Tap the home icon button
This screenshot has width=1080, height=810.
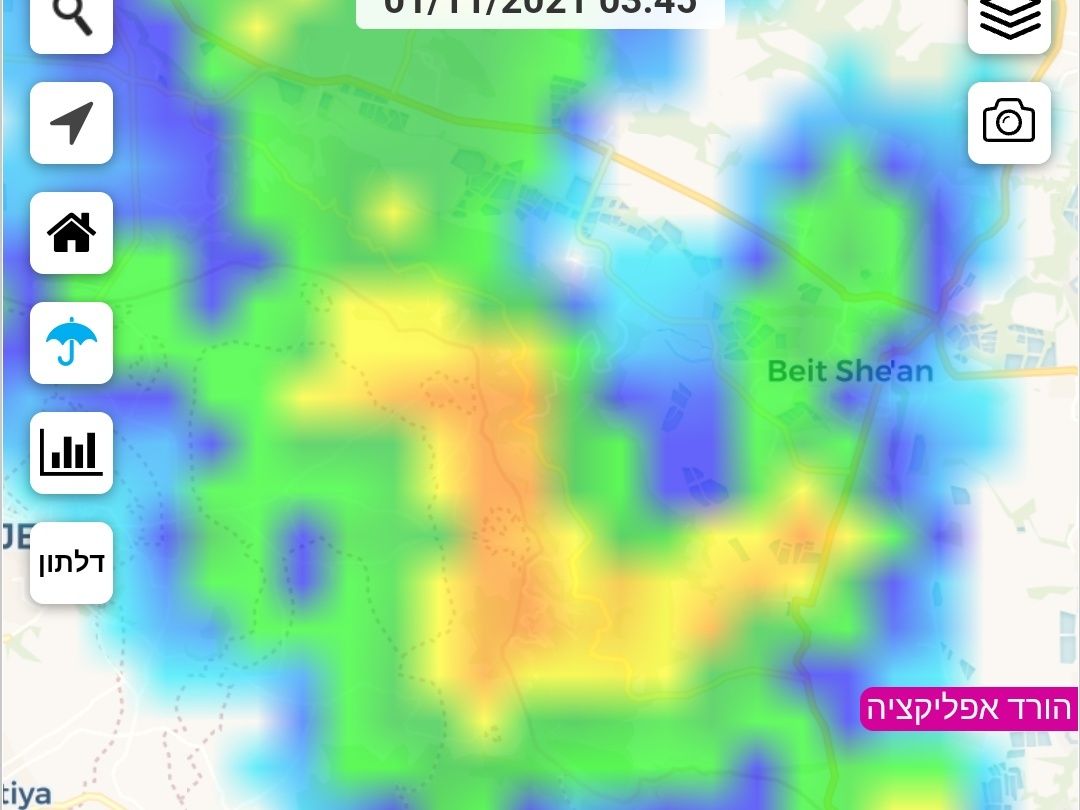[x=71, y=233]
